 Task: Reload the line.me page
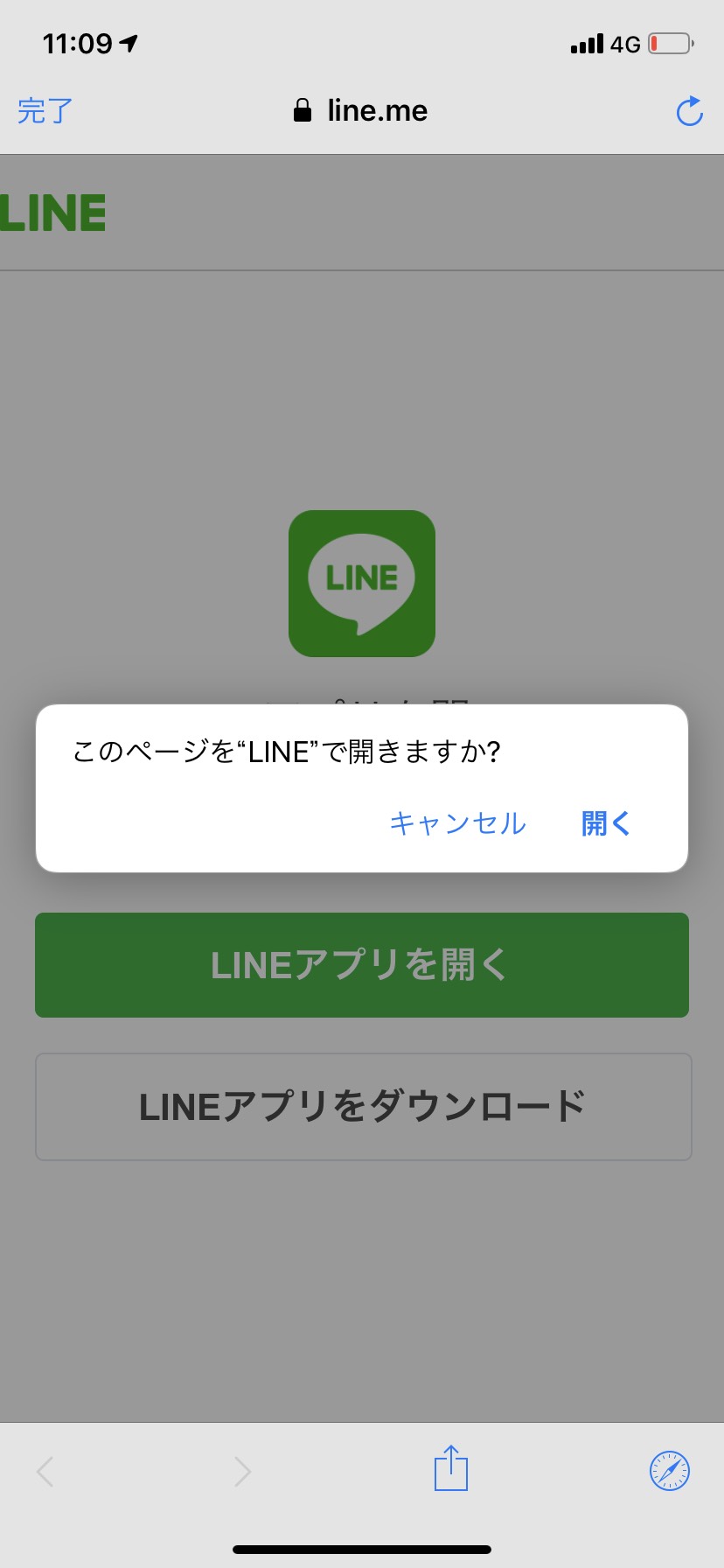[x=689, y=111]
